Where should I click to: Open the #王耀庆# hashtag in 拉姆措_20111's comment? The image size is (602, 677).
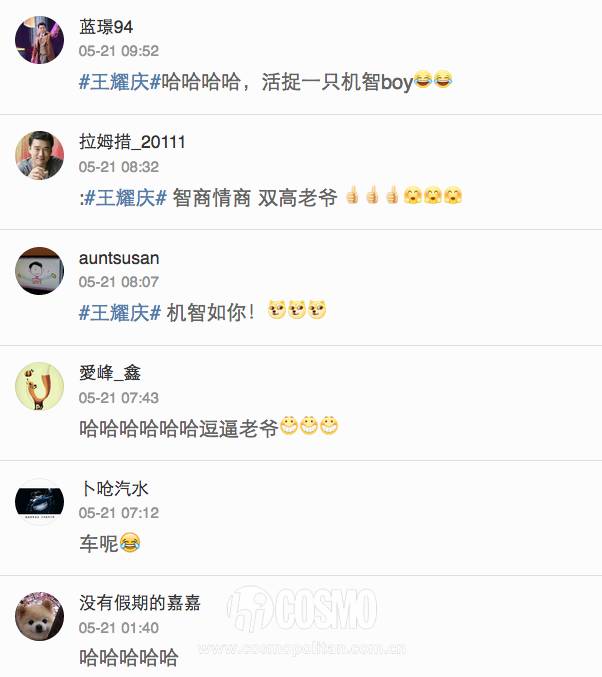(125, 197)
